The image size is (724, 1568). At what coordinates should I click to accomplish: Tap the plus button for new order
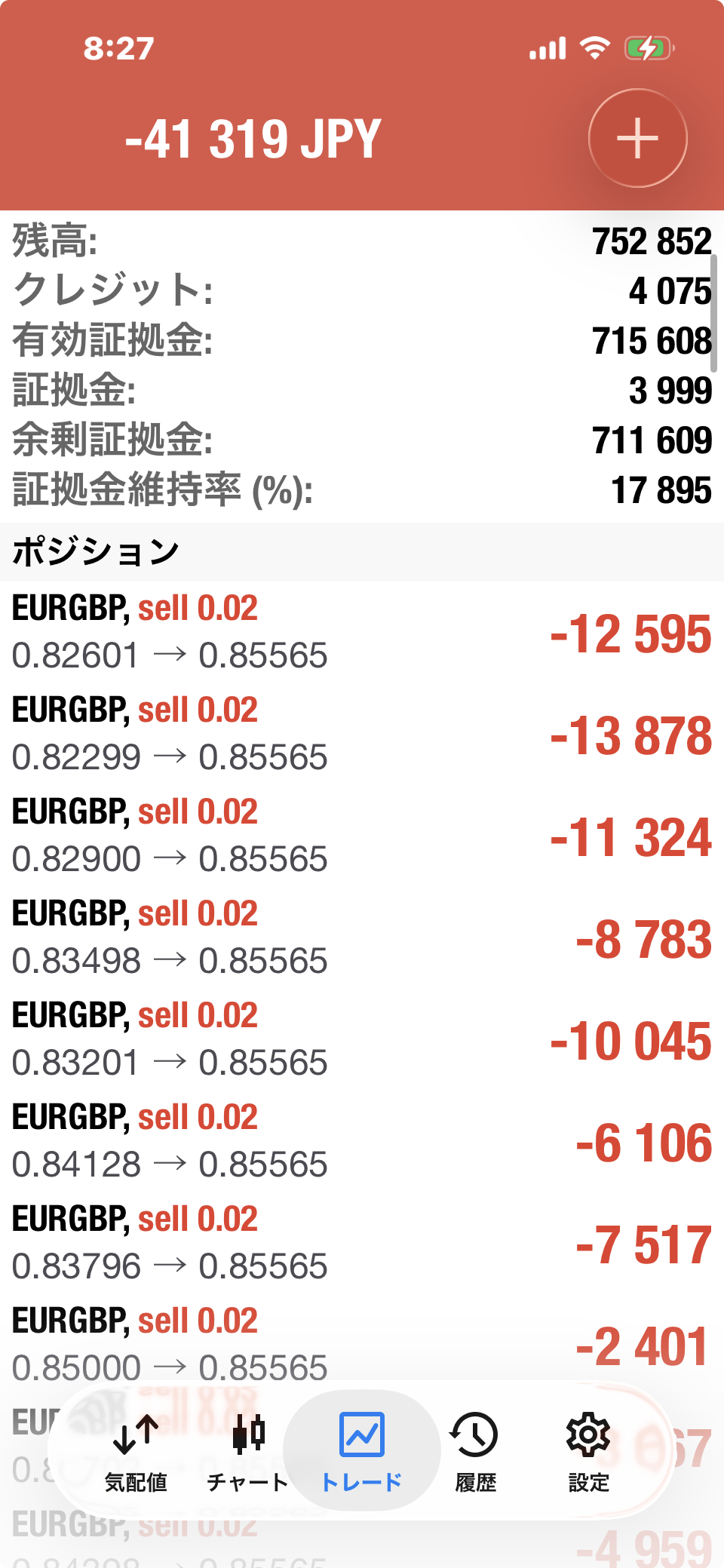tap(637, 138)
